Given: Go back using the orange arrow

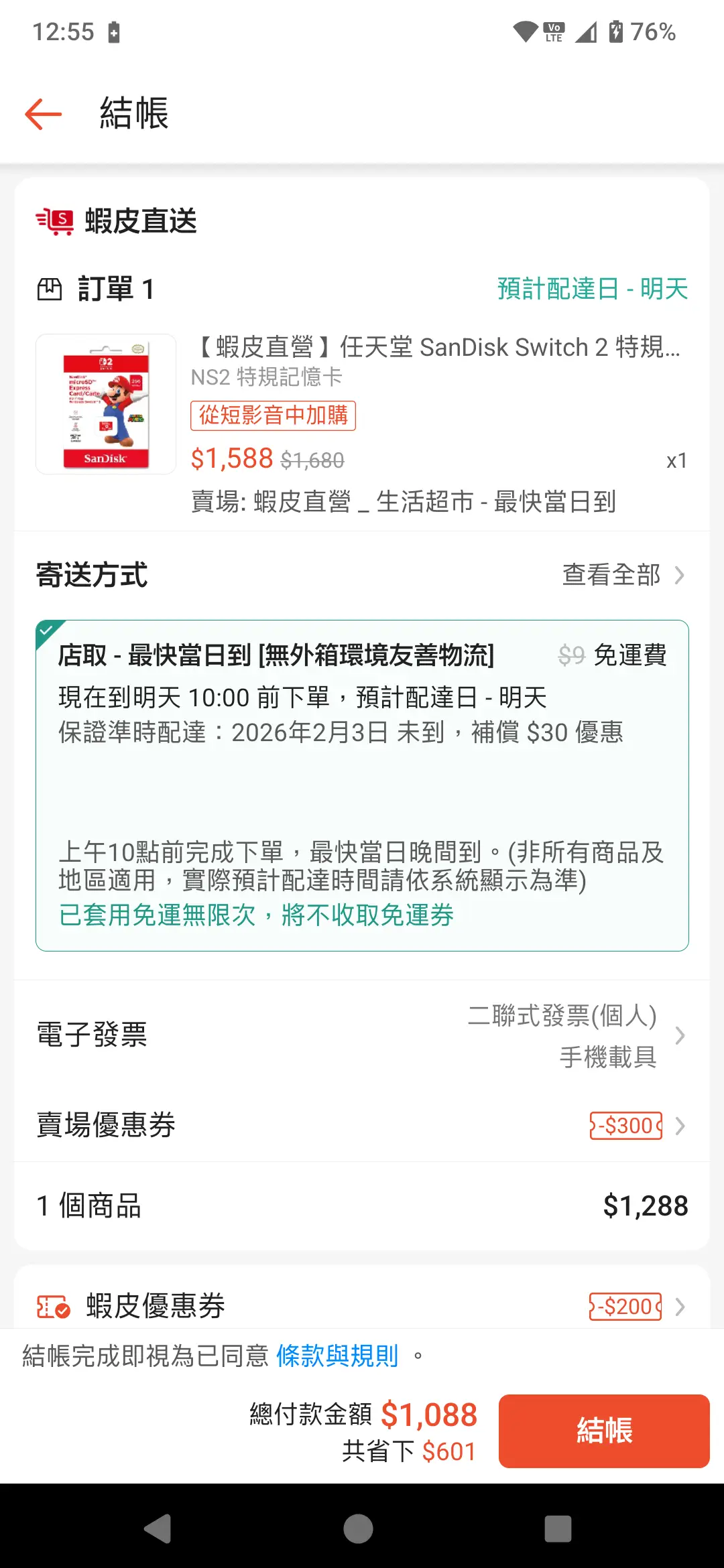Looking at the screenshot, I should click(44, 114).
